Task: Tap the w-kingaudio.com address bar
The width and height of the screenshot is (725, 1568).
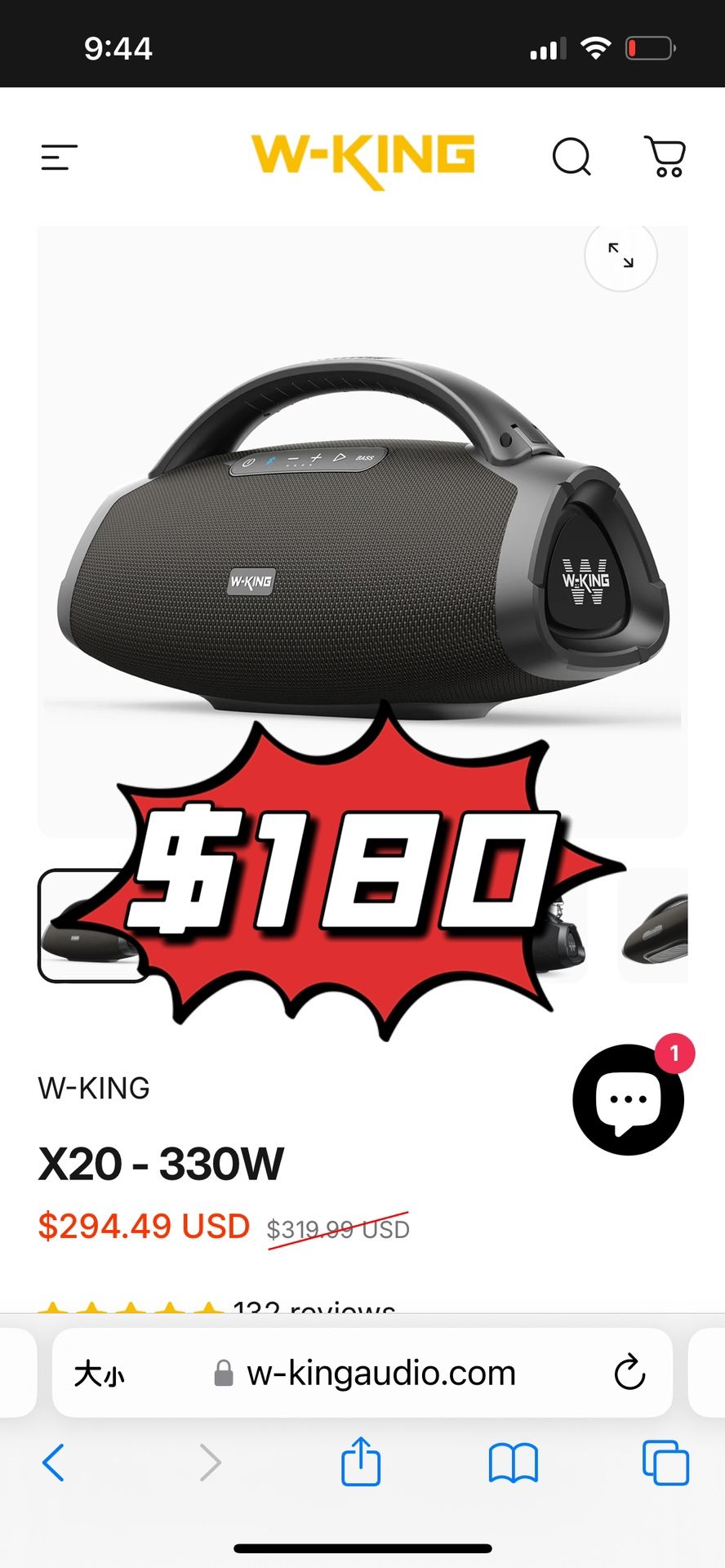Action: click(x=380, y=1374)
